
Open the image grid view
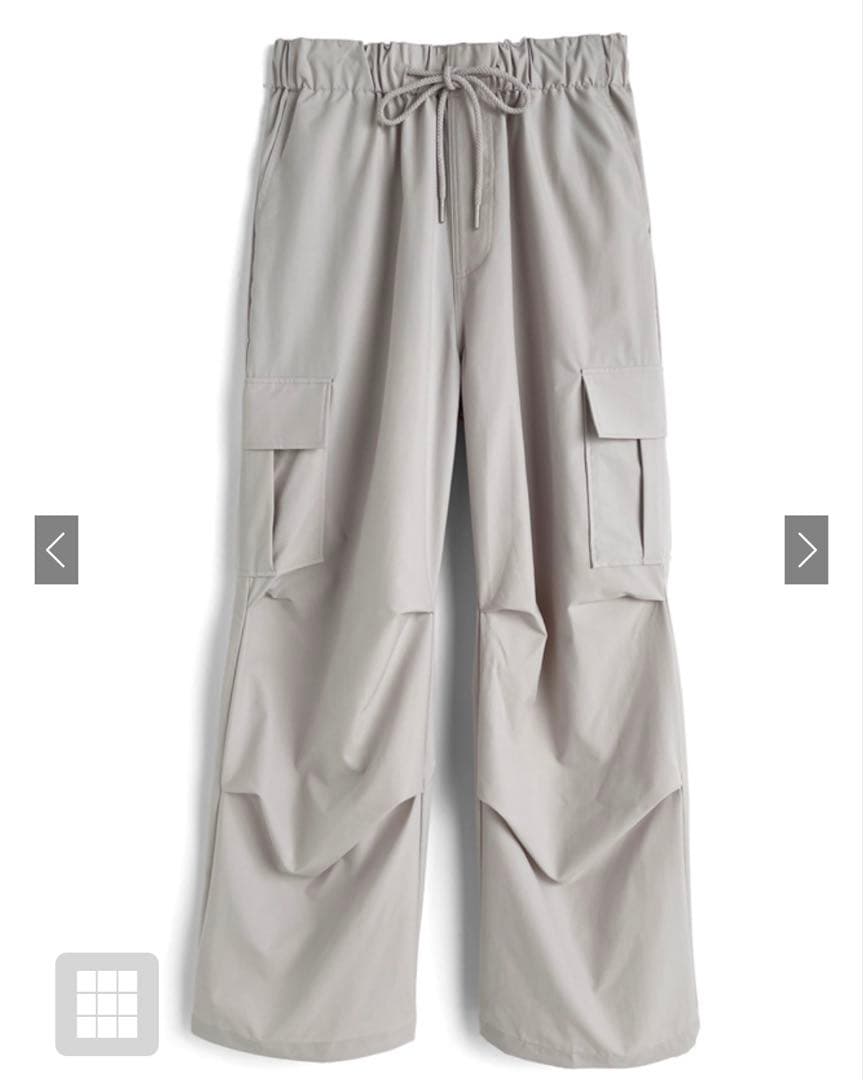tap(107, 1004)
